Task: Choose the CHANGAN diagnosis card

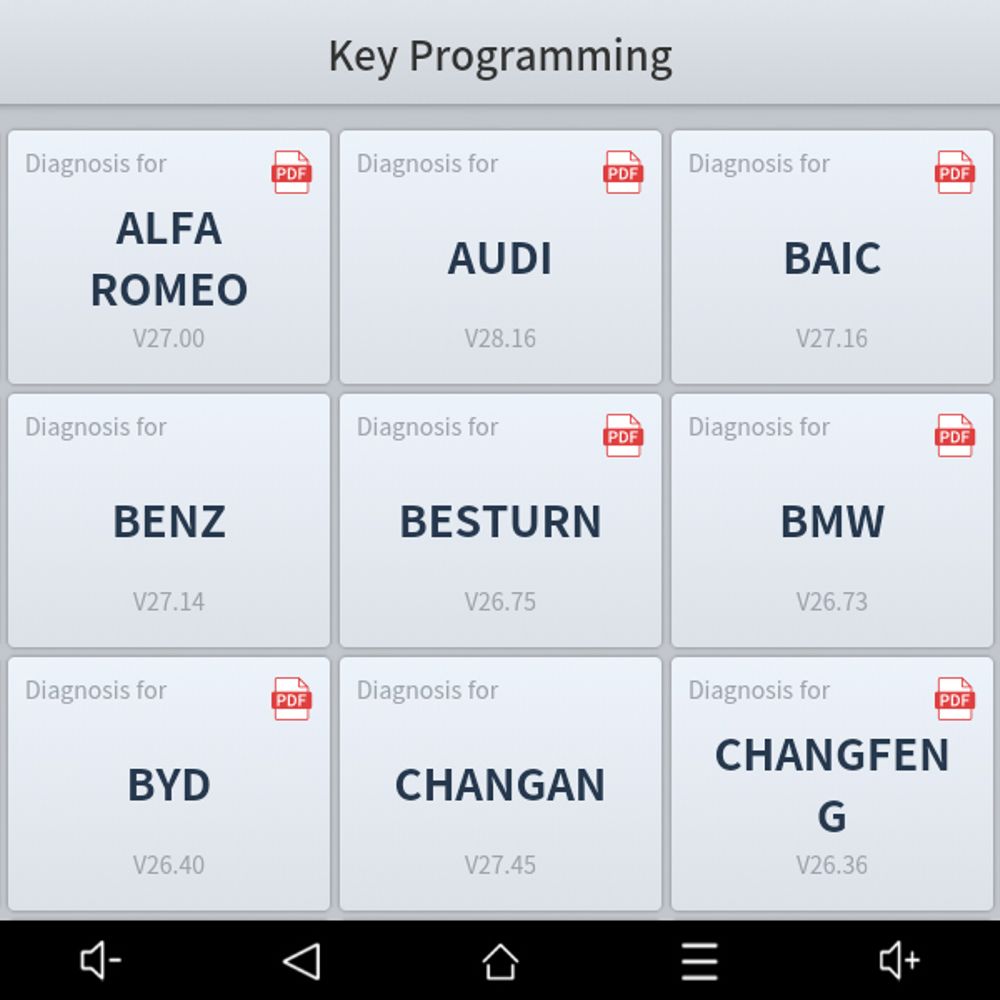Action: point(500,785)
